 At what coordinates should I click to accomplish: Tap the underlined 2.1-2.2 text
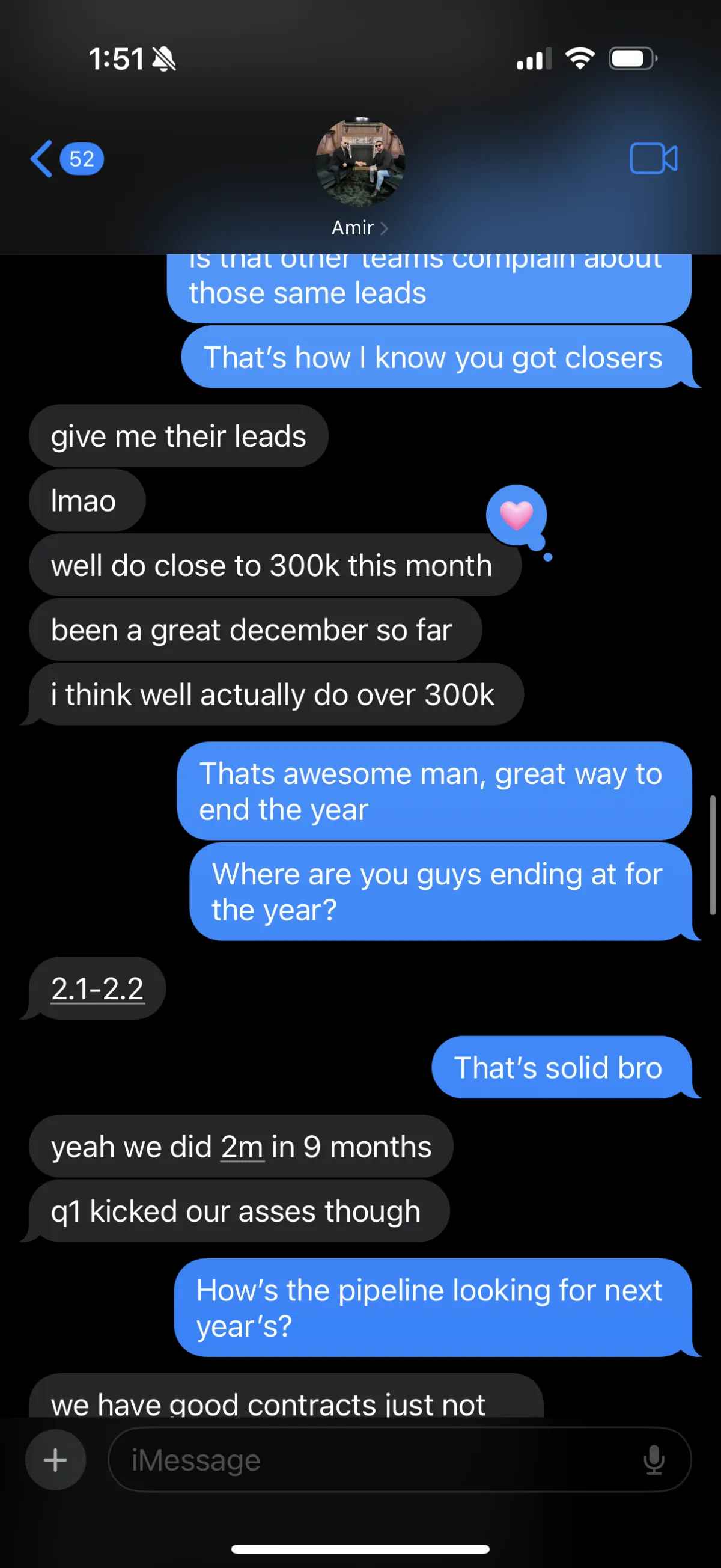pyautogui.click(x=97, y=988)
